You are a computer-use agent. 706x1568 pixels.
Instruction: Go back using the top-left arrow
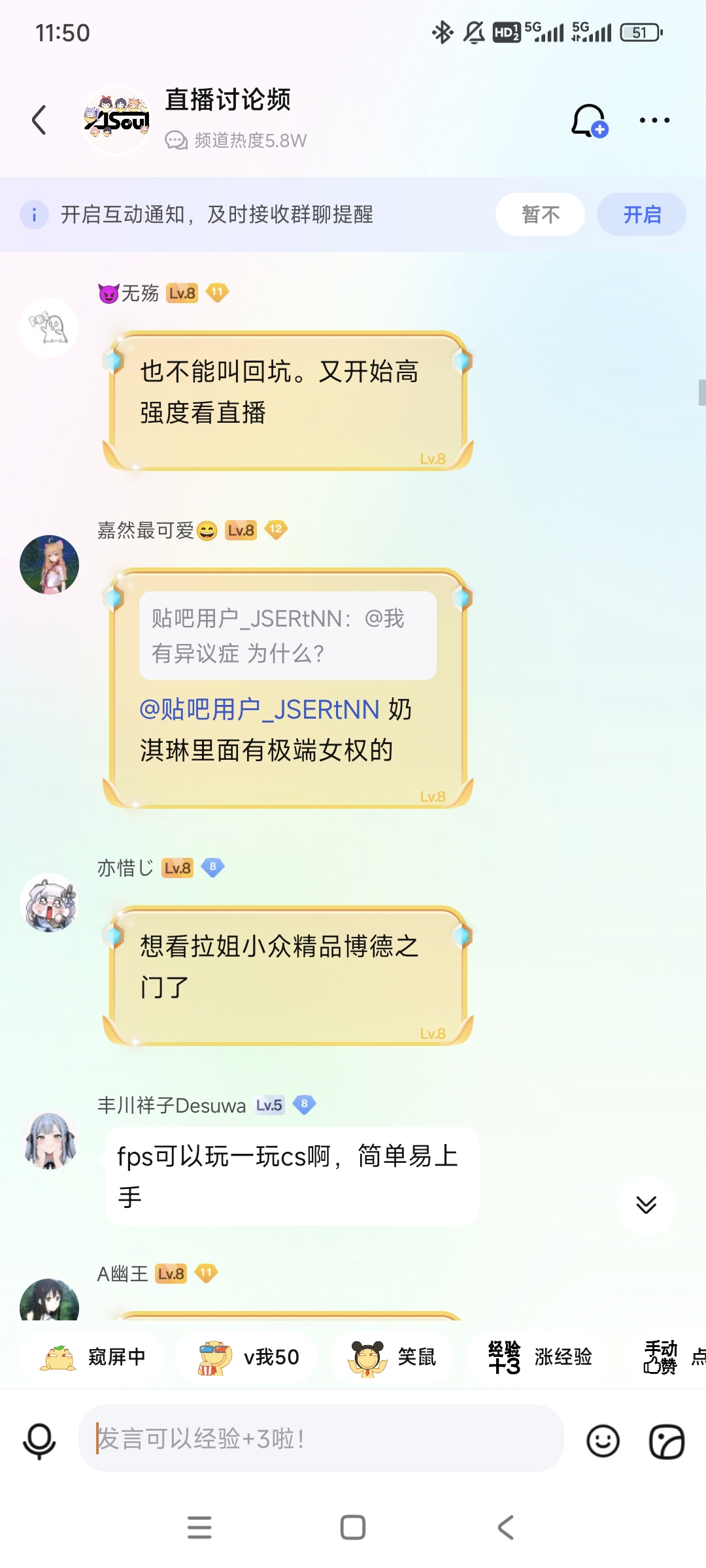[39, 120]
